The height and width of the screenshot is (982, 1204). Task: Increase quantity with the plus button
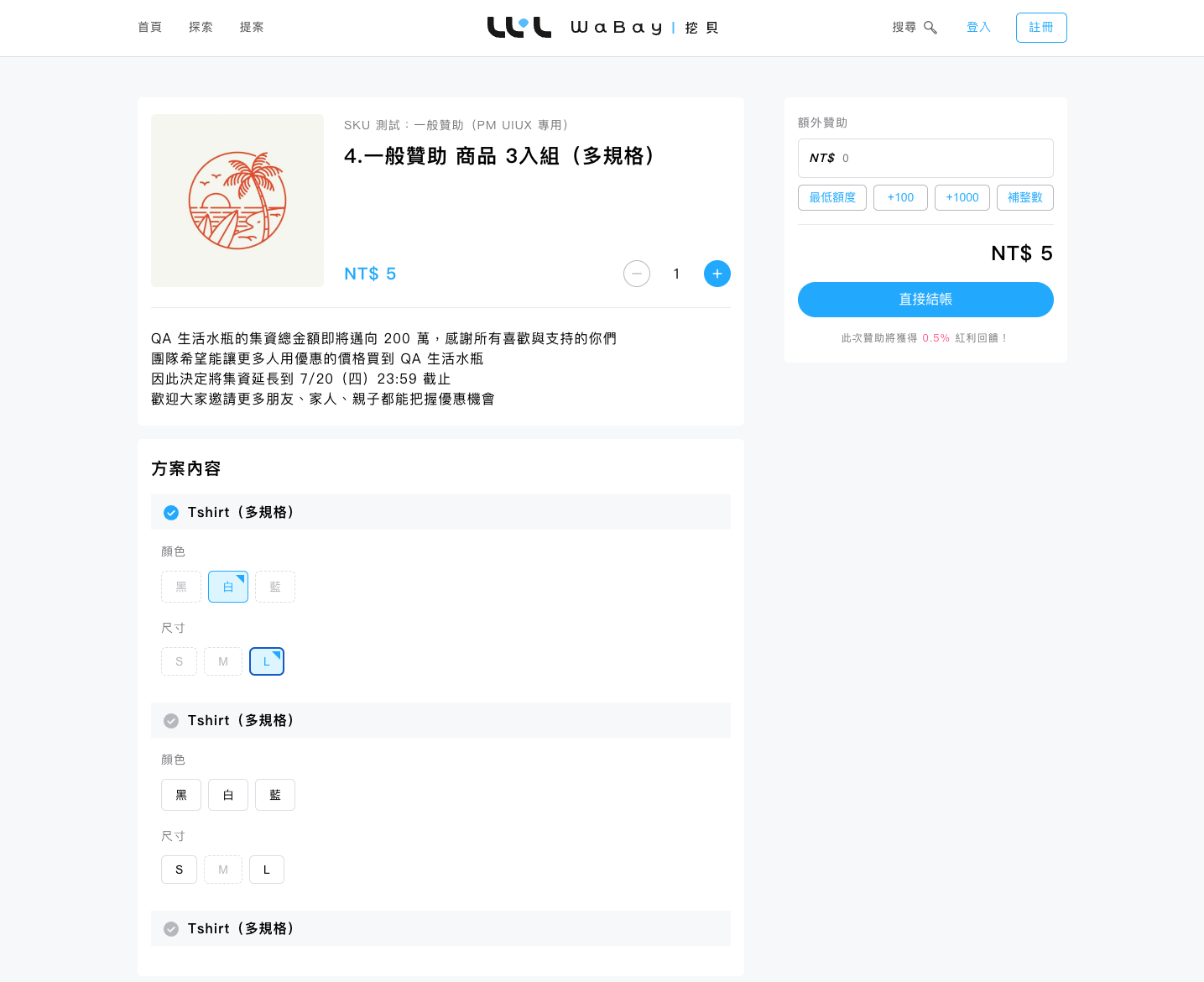coord(717,274)
